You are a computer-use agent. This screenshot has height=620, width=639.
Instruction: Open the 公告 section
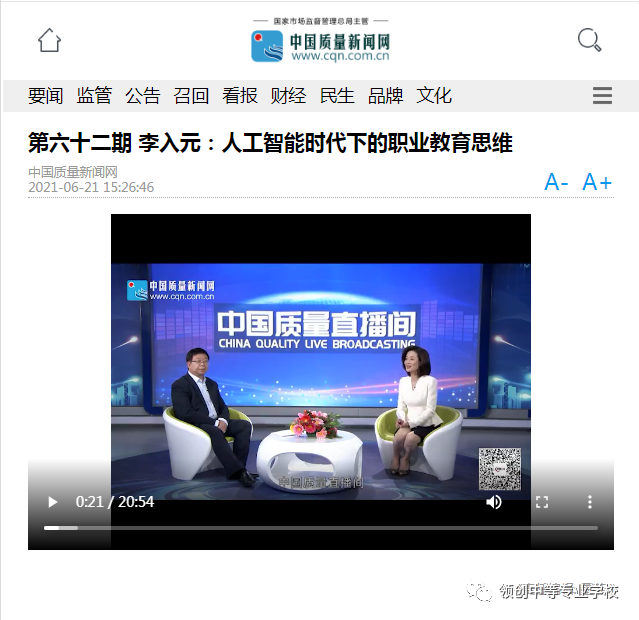click(x=143, y=96)
